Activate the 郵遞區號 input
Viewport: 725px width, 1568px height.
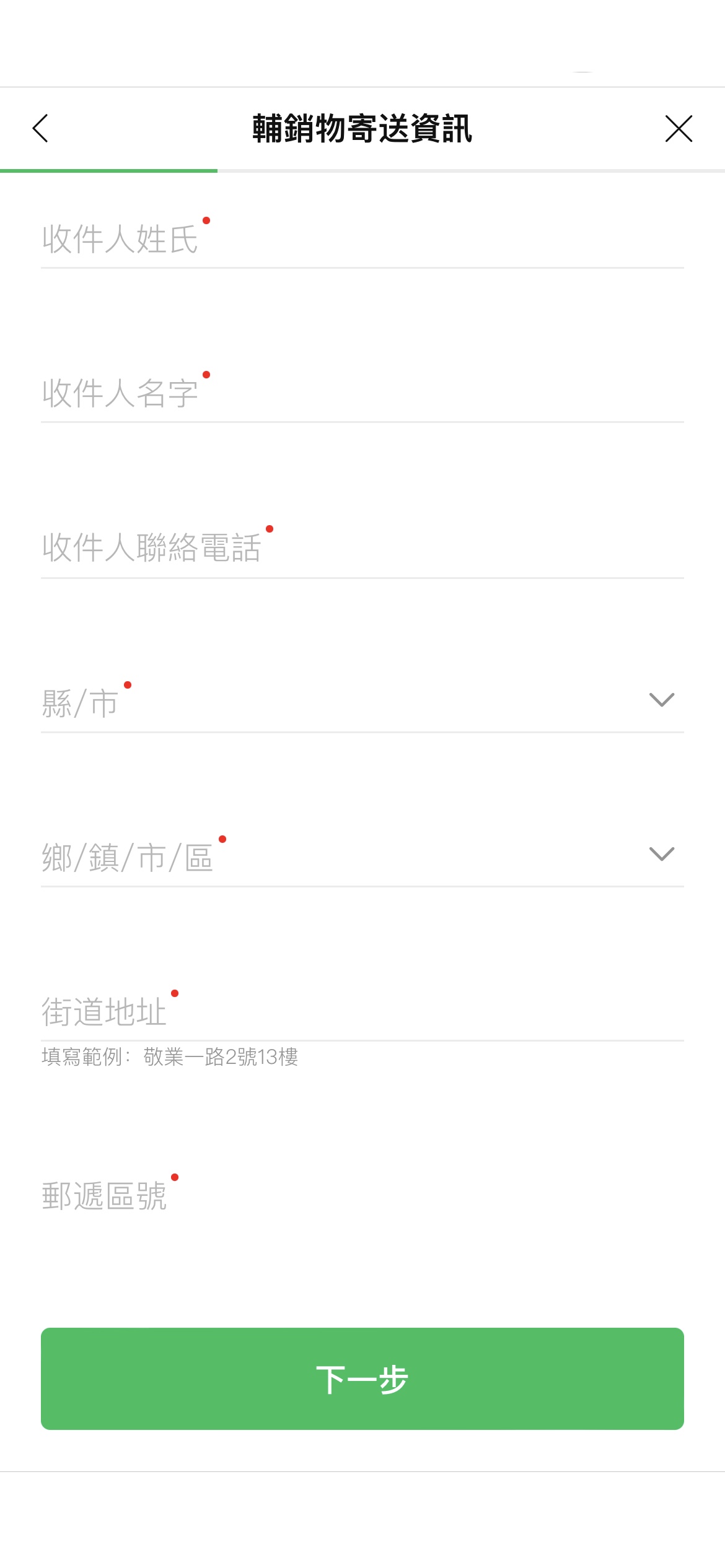point(362,1195)
